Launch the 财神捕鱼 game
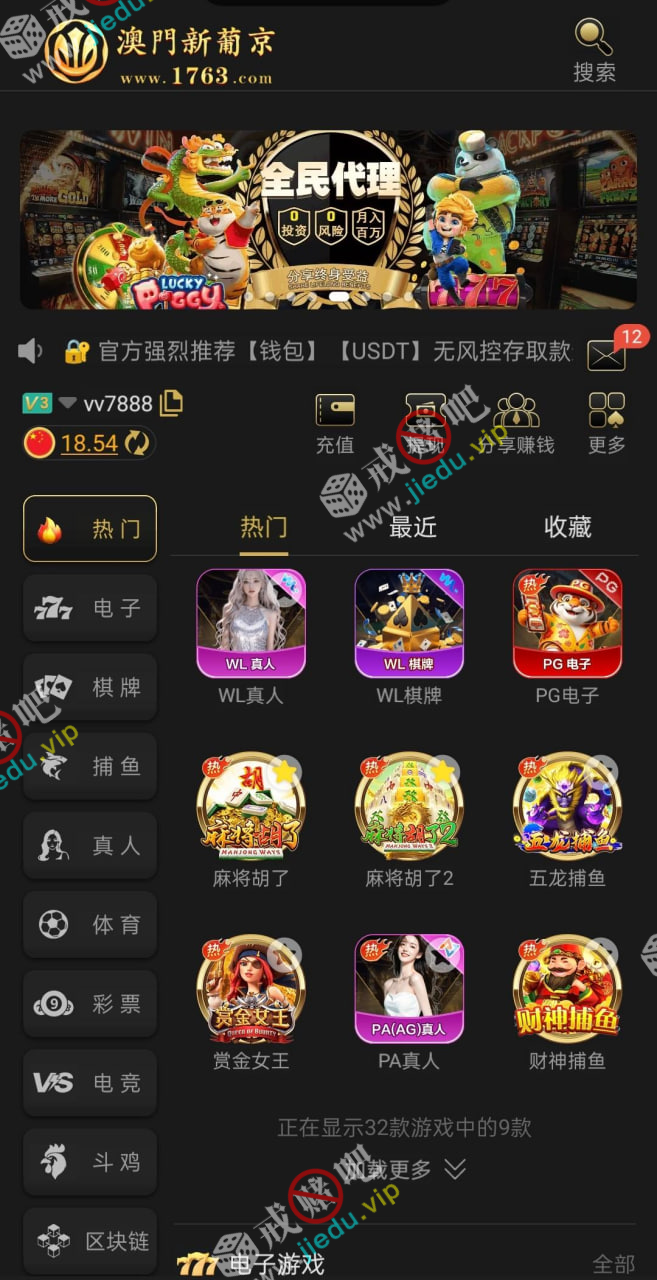The width and height of the screenshot is (657, 1280). pos(567,990)
